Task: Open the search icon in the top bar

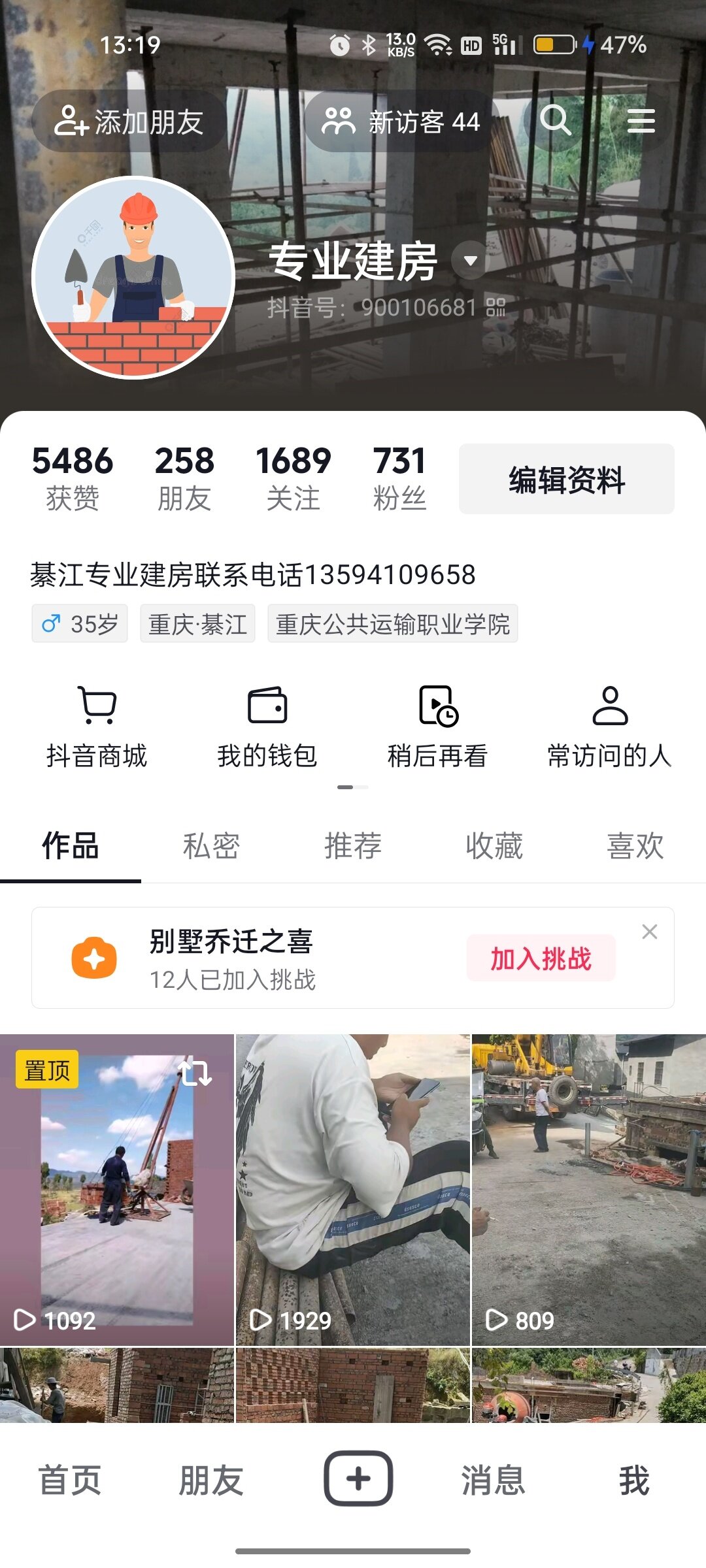Action: click(555, 121)
